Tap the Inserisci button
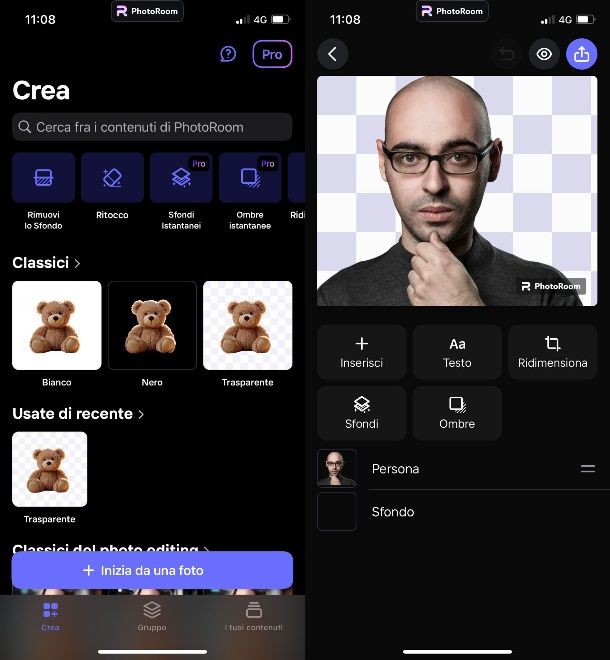The image size is (610, 660). click(362, 352)
